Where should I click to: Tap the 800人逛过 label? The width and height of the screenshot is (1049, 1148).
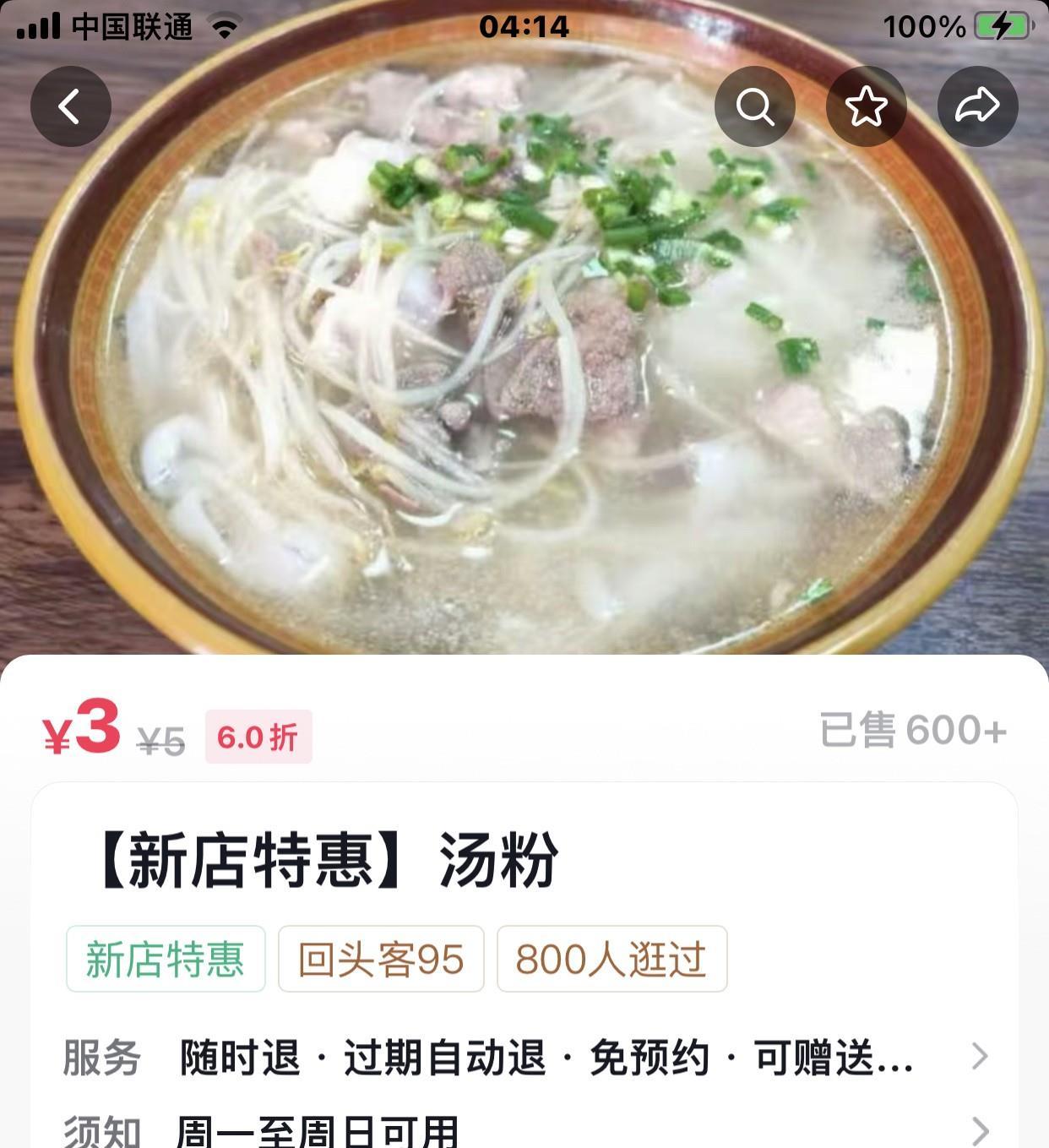pos(612,959)
